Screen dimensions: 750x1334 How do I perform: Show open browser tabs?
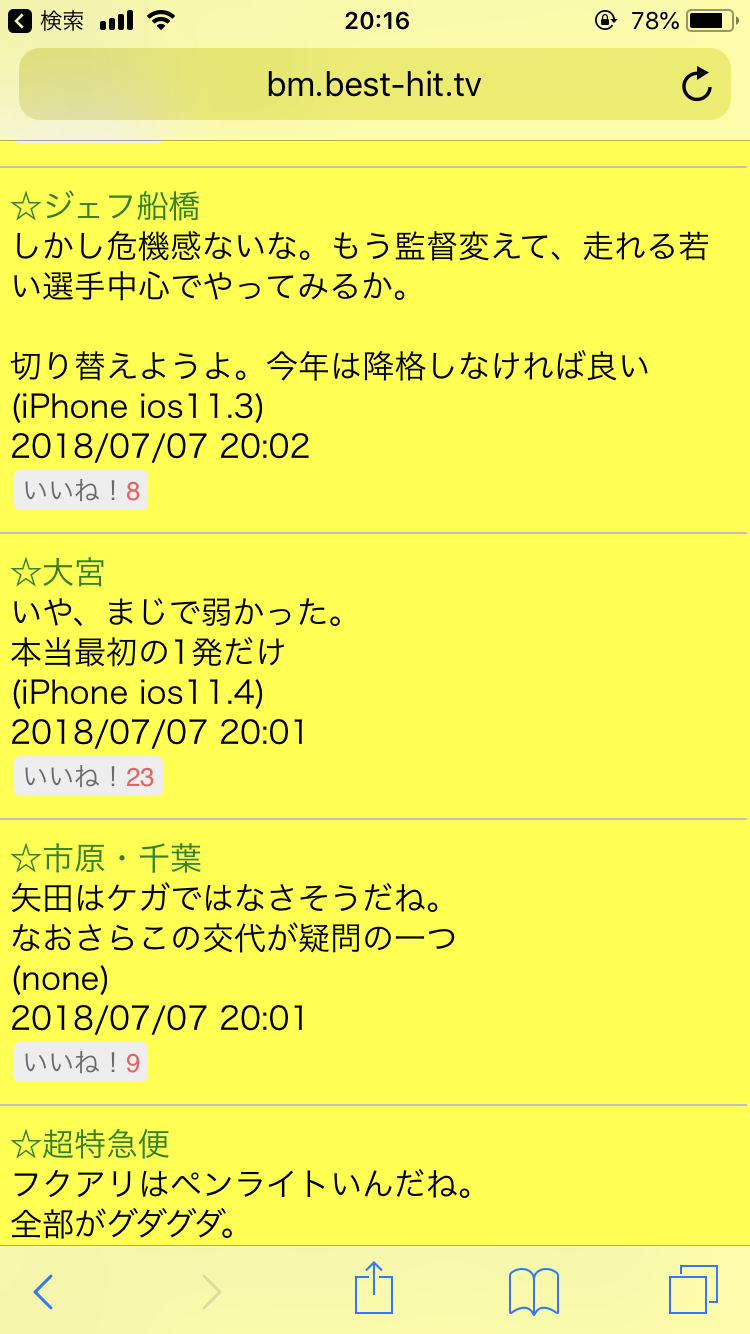[x=693, y=1290]
